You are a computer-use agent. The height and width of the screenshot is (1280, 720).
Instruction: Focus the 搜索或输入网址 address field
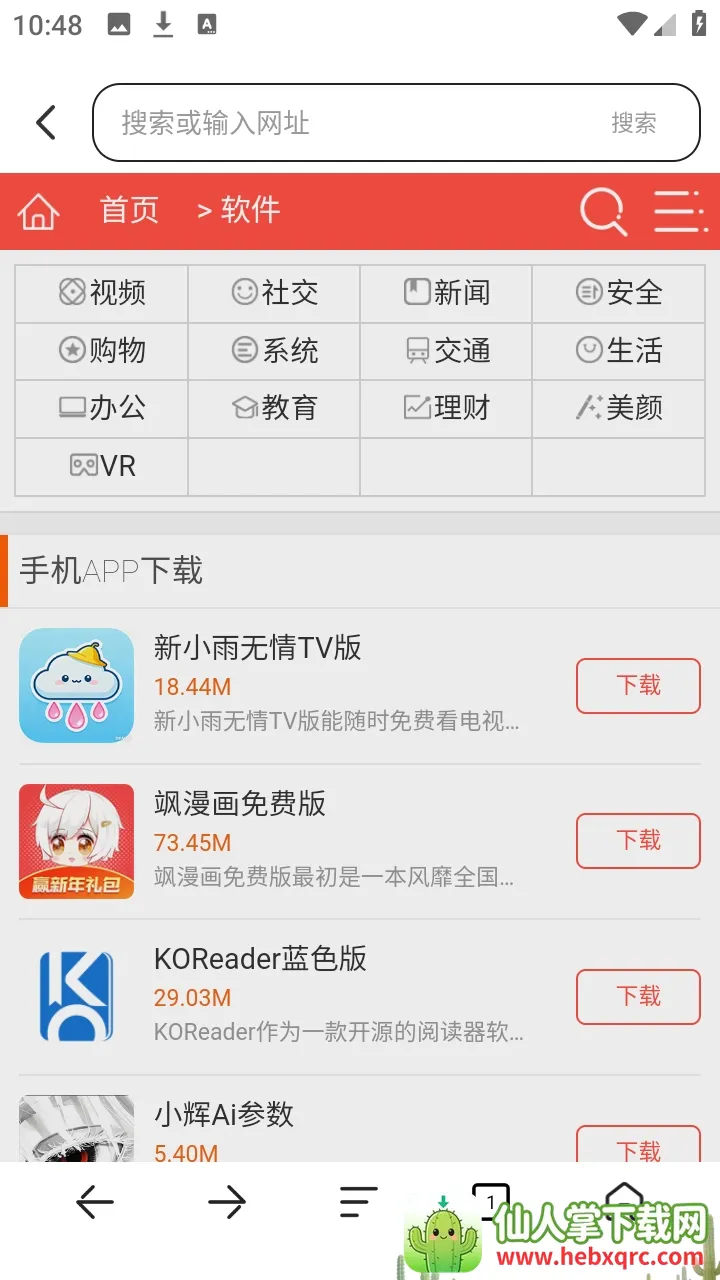pyautogui.click(x=340, y=123)
